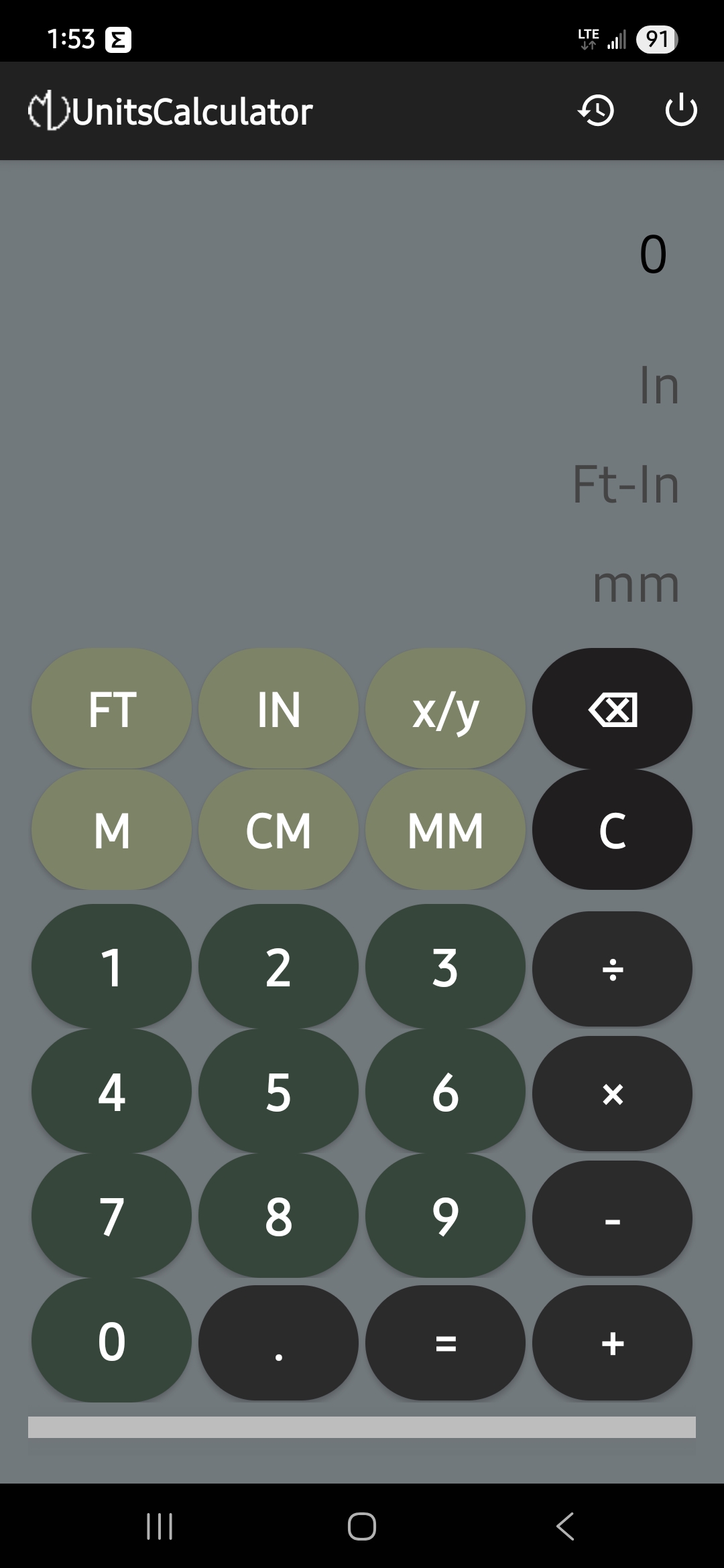Select the IN unit key
Image resolution: width=724 pixels, height=1568 pixels.
click(278, 708)
